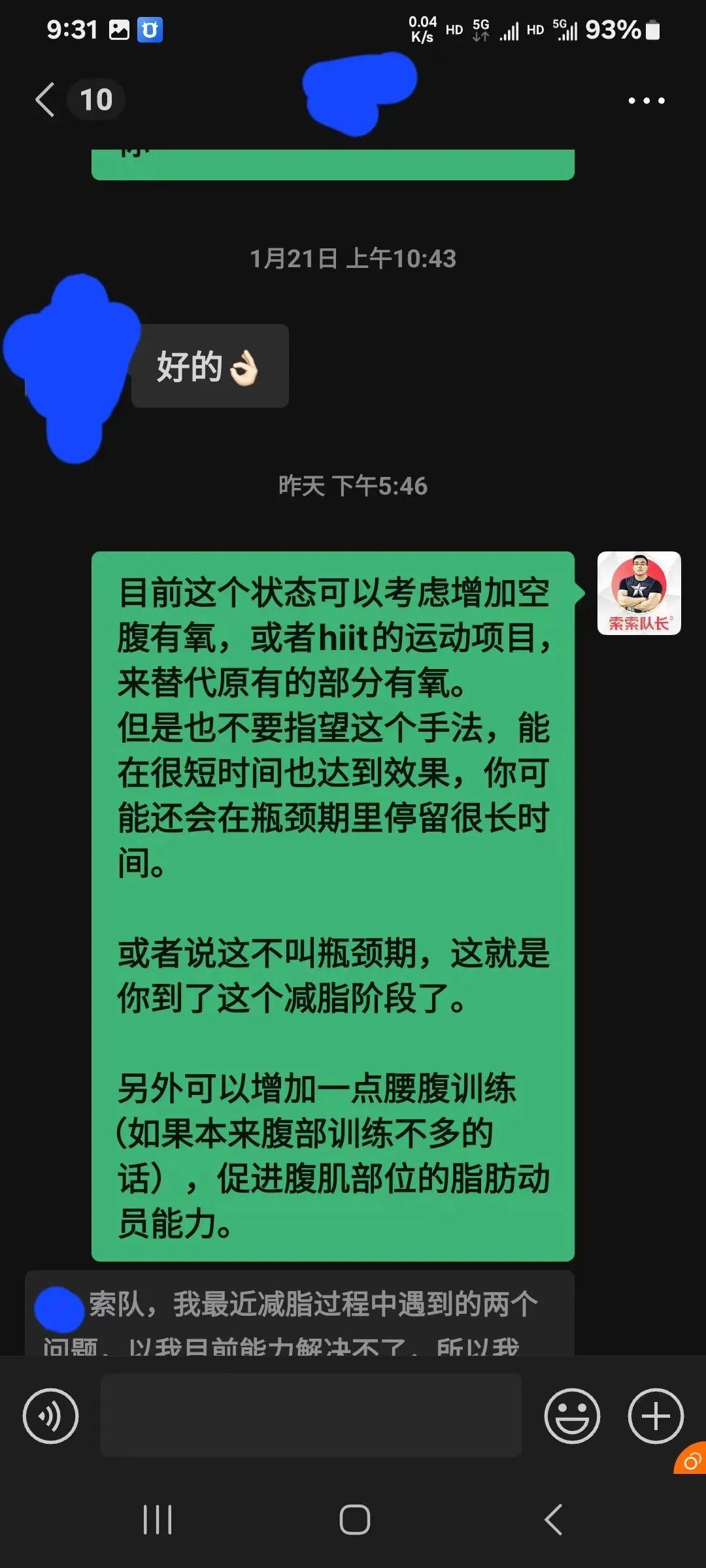Open the plus attachment menu

coord(656,1416)
